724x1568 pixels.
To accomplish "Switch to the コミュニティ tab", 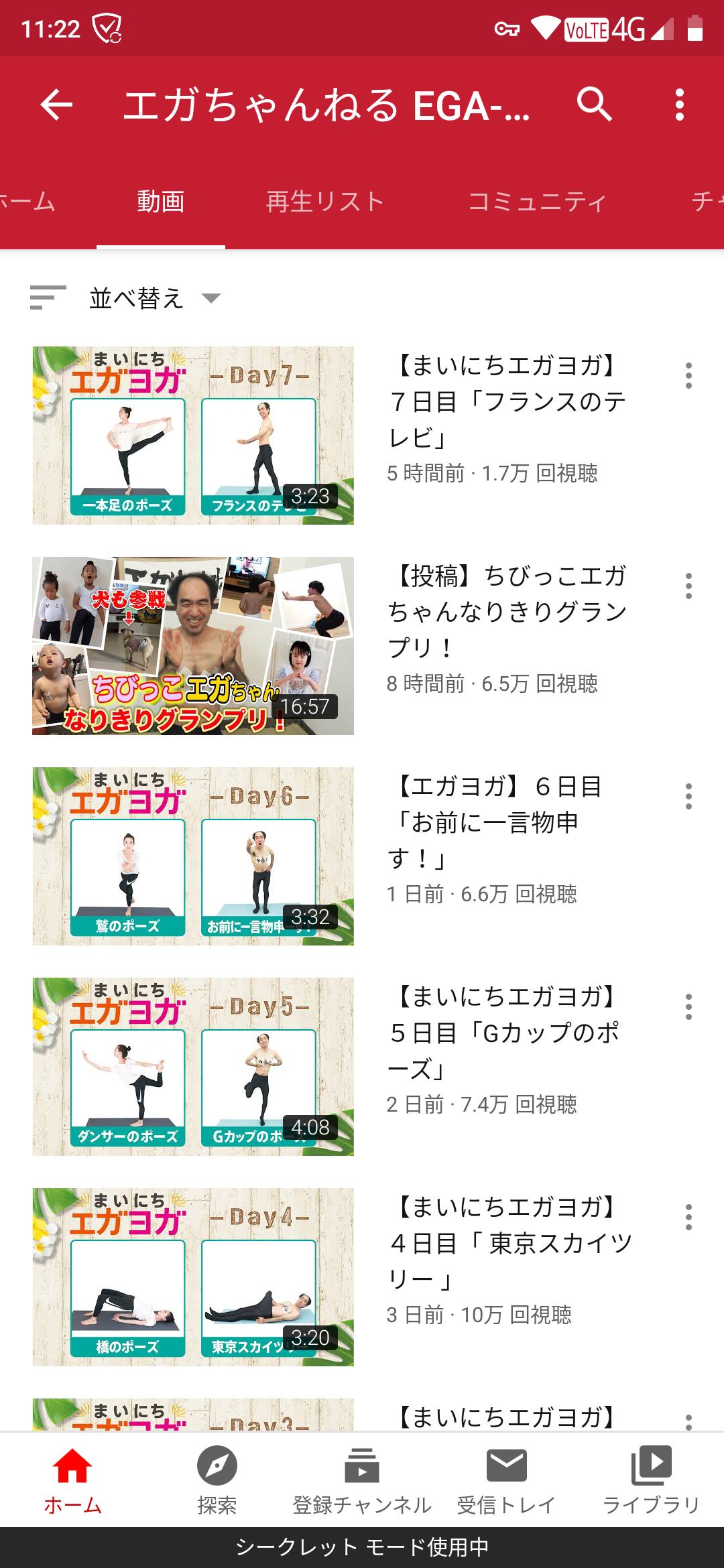I will (537, 201).
